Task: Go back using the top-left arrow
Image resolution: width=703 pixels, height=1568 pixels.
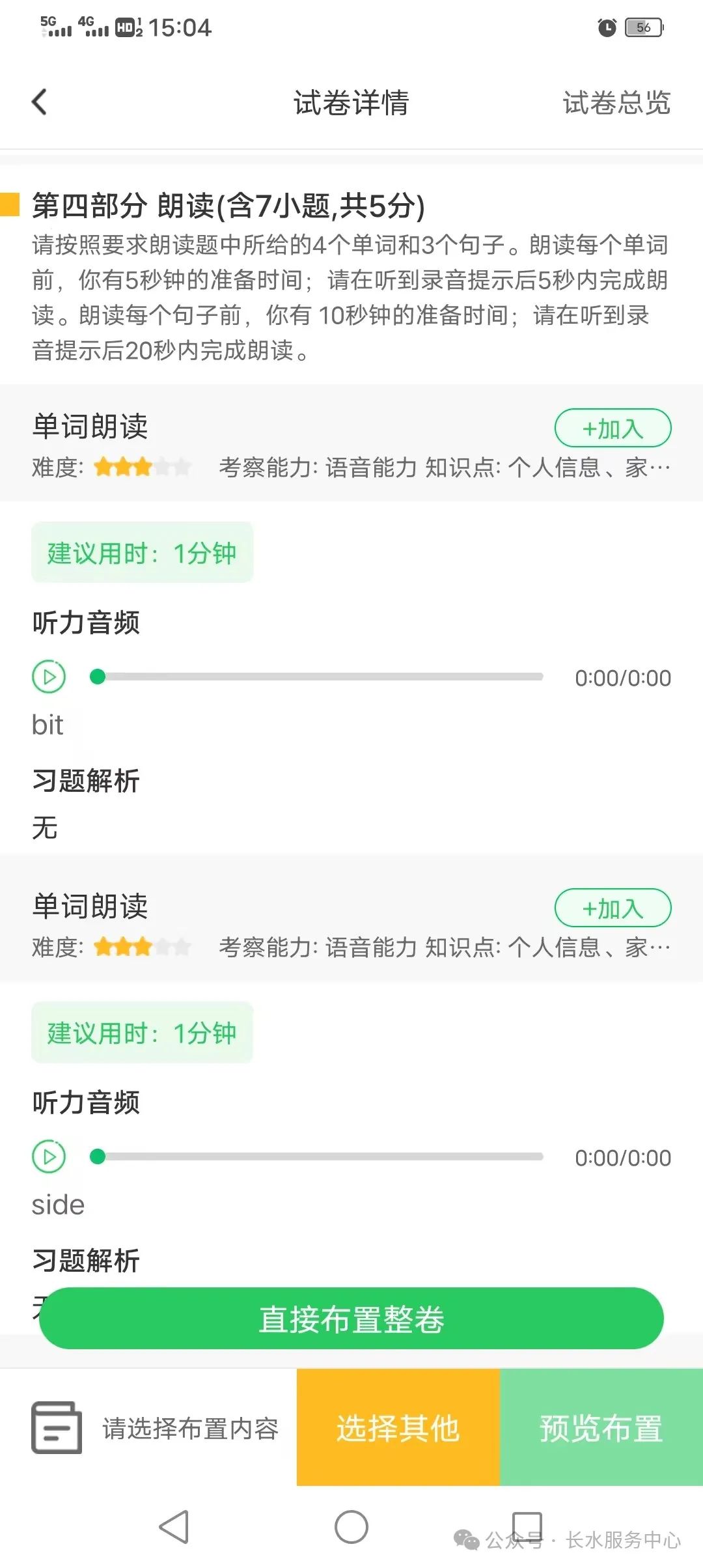Action: coord(40,102)
